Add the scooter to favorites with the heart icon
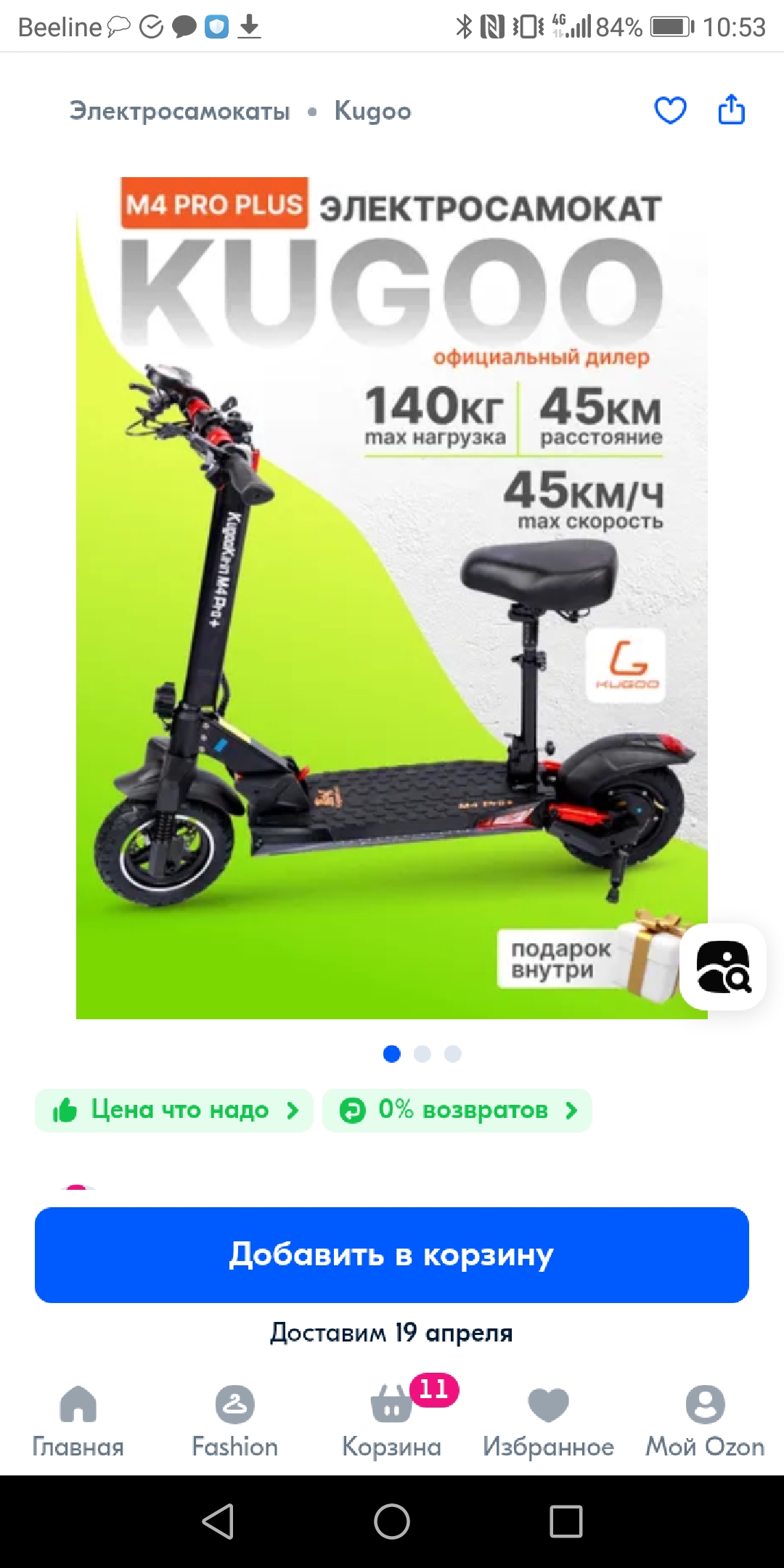784x1568 pixels. point(670,110)
